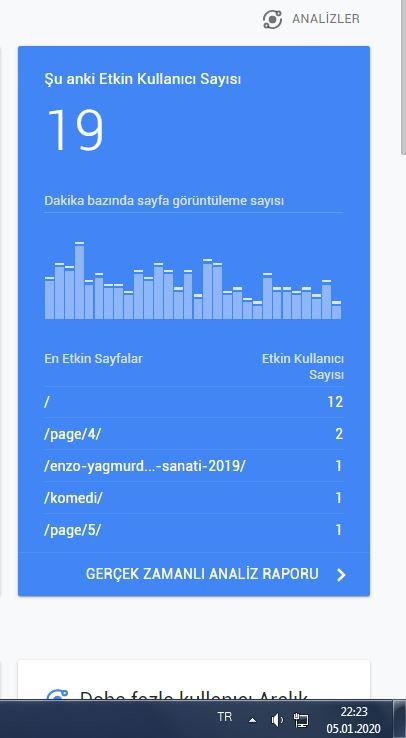Open the /komedi/ page row
Viewport: 406px width, 738px height.
click(x=193, y=498)
